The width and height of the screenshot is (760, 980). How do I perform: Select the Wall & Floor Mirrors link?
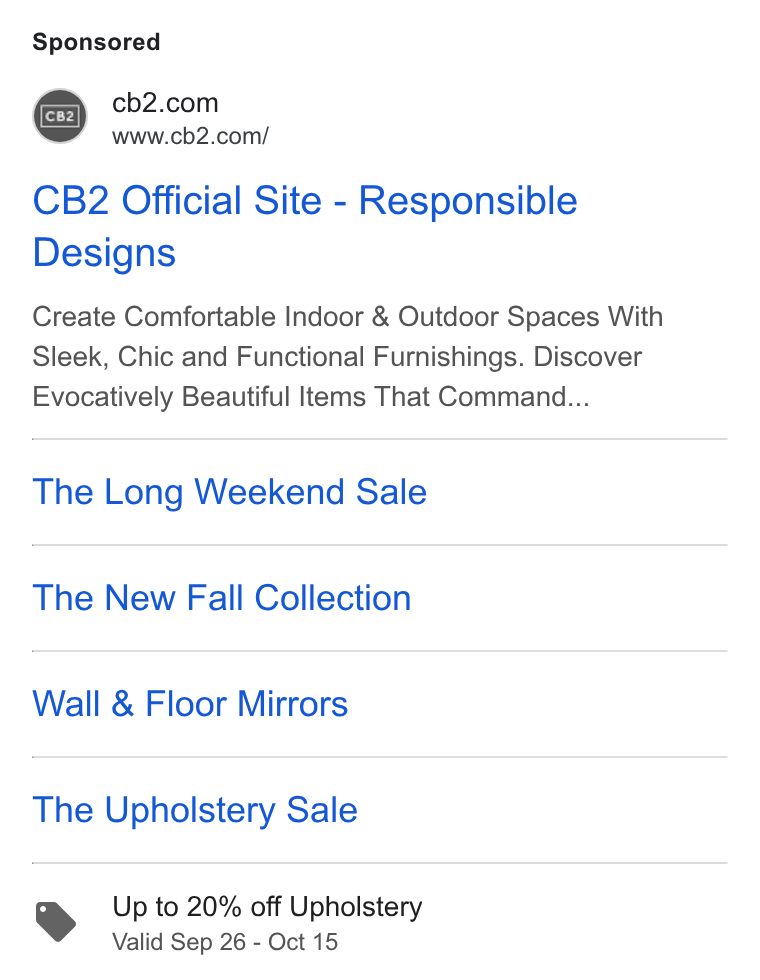(190, 704)
